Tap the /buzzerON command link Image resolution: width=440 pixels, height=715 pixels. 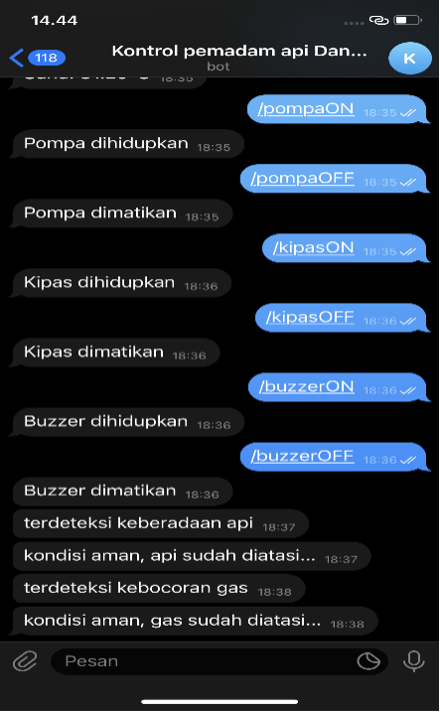click(306, 387)
